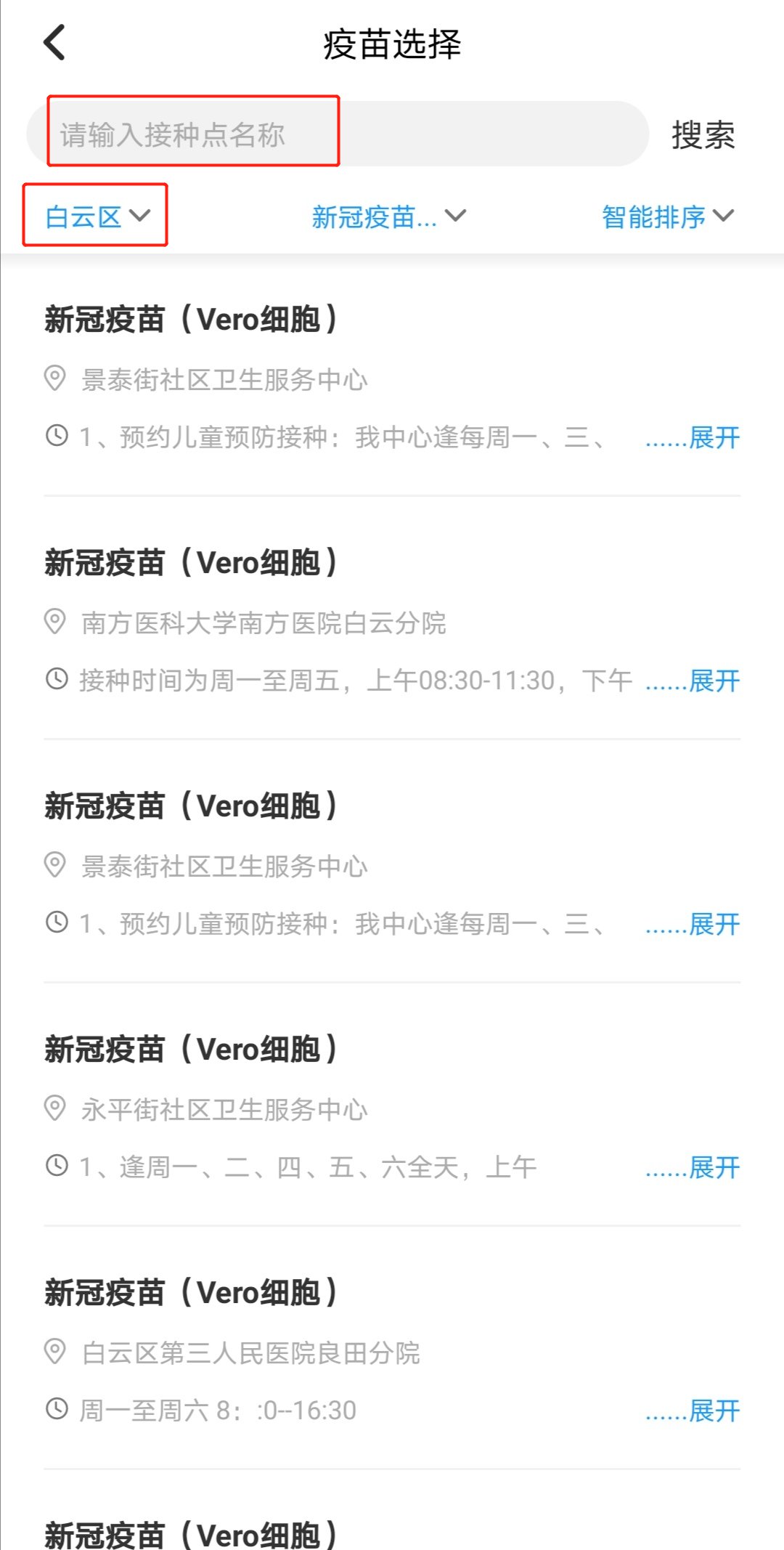
Task: Go back from vaccine selection page
Action: [x=55, y=43]
